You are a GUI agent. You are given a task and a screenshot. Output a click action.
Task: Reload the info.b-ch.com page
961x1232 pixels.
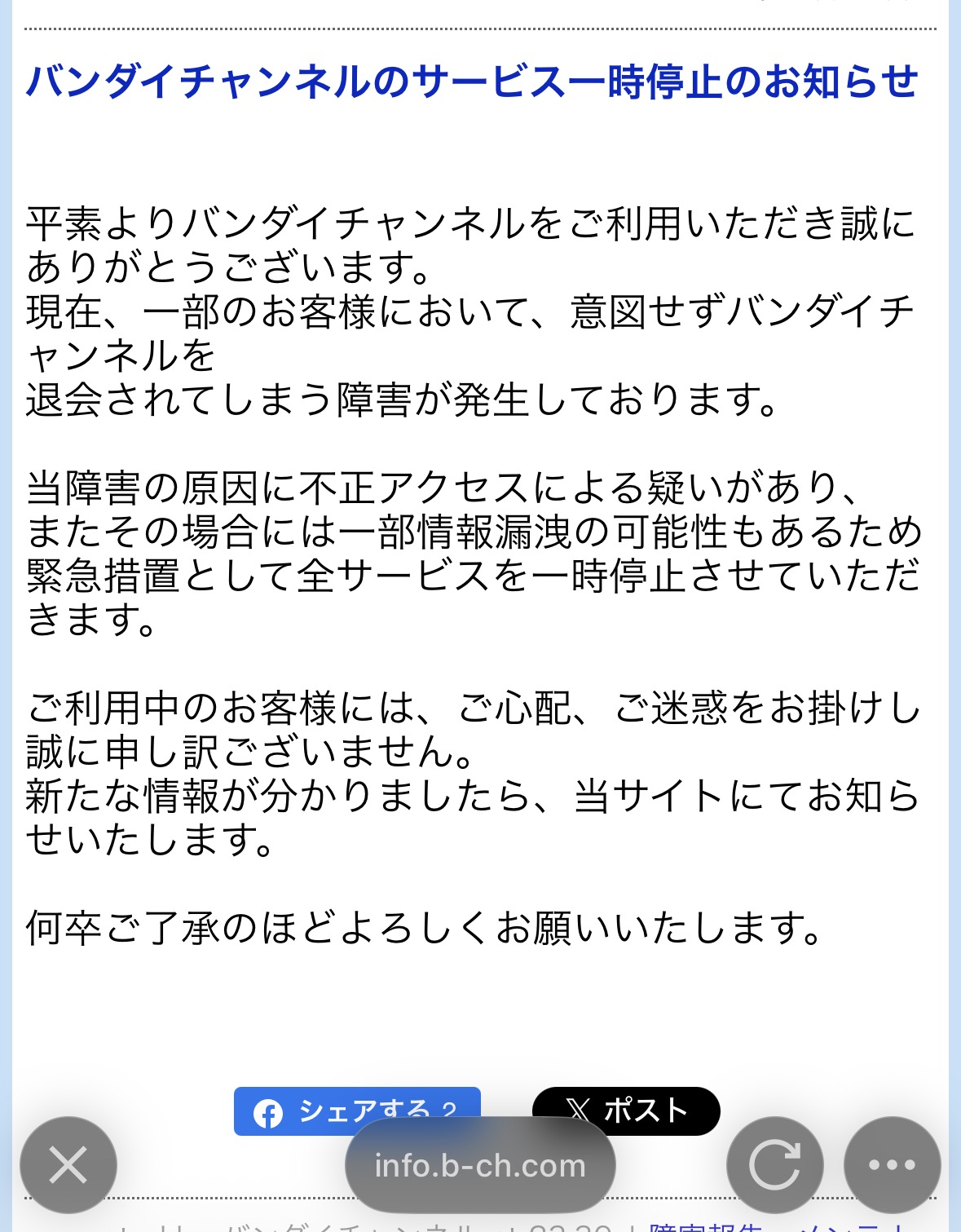point(774,1164)
